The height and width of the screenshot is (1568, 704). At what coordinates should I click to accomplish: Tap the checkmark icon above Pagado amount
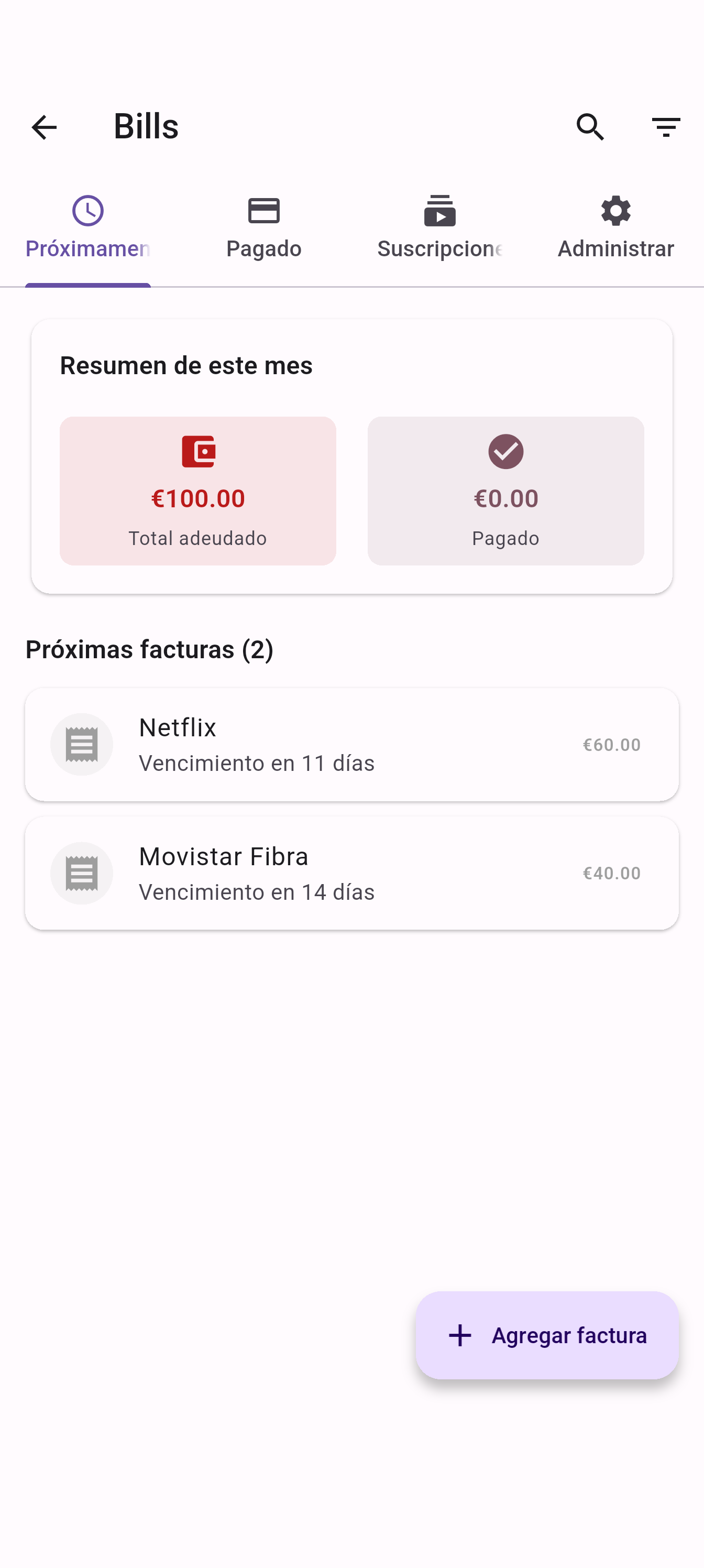click(x=505, y=451)
